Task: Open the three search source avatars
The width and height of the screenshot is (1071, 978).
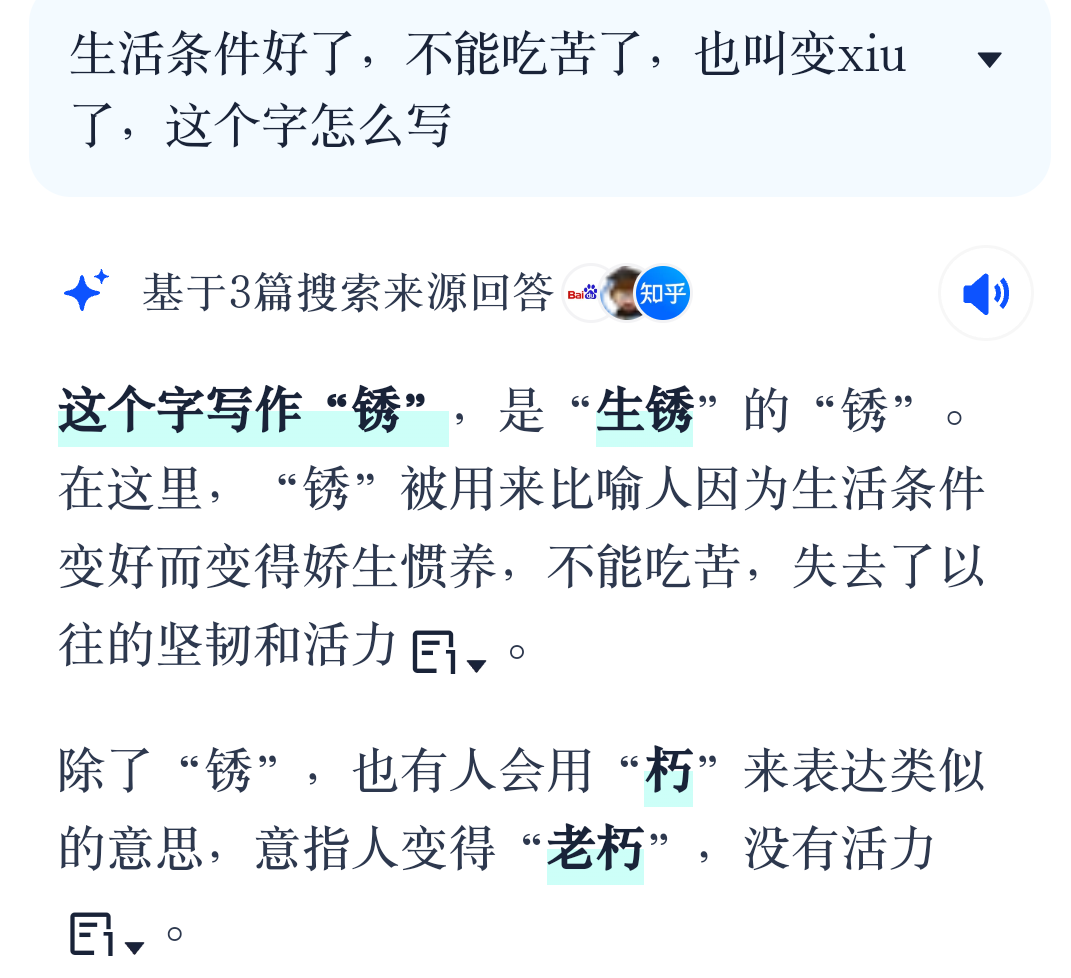Action: pyautogui.click(x=627, y=293)
